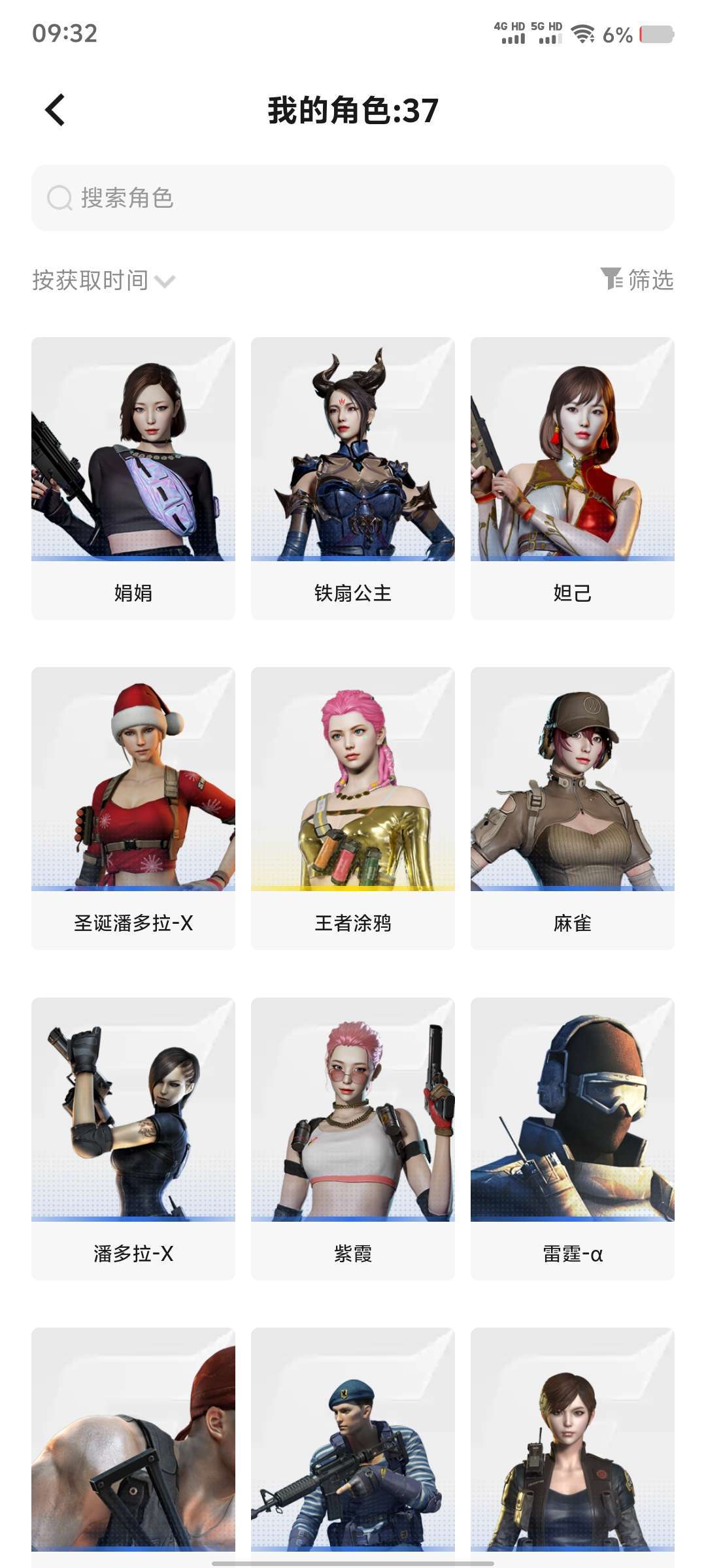Viewport: 706px width, 1568px height.
Task: Expand the 按获取时间 sort dropdown
Action: tap(103, 280)
